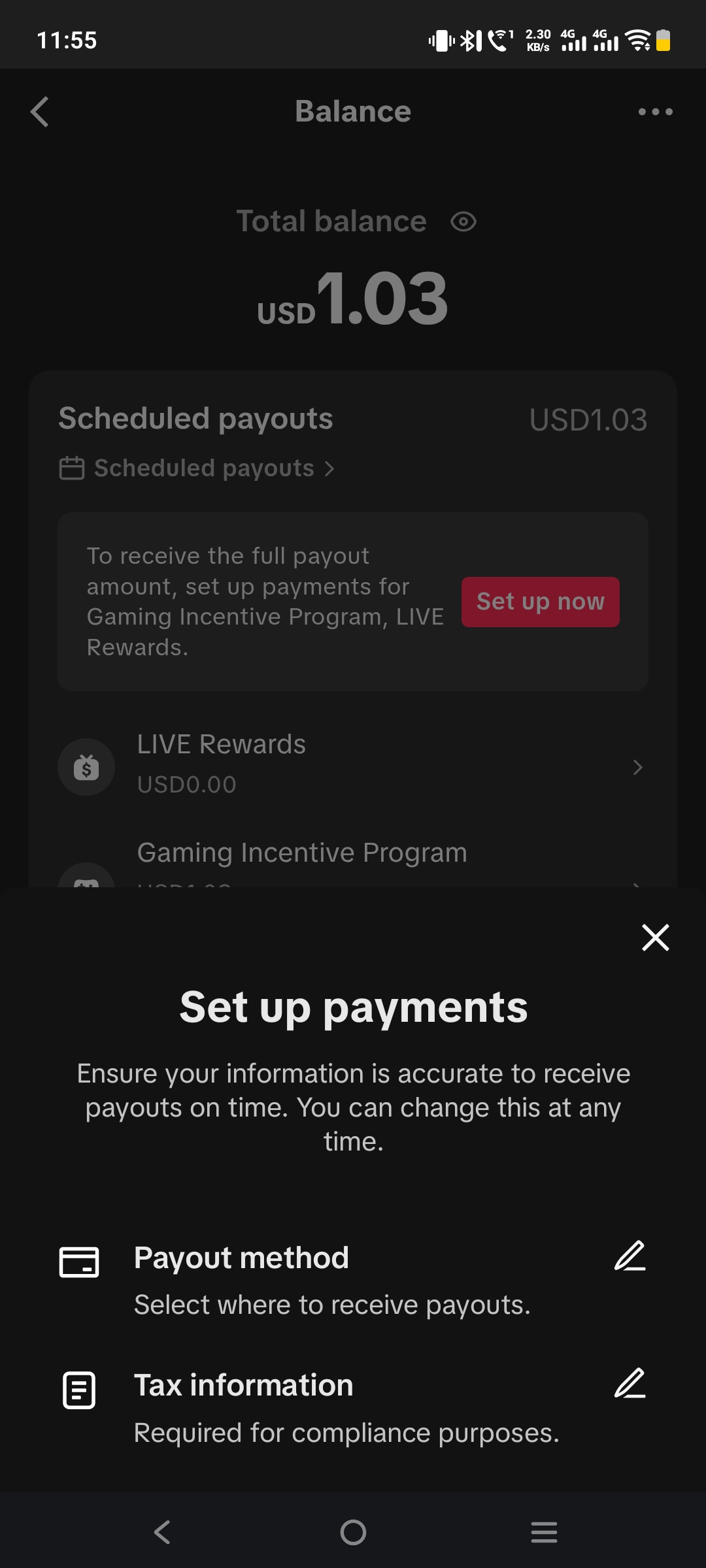Tap the system home button
Viewport: 706px width, 1568px height.
pyautogui.click(x=353, y=1532)
